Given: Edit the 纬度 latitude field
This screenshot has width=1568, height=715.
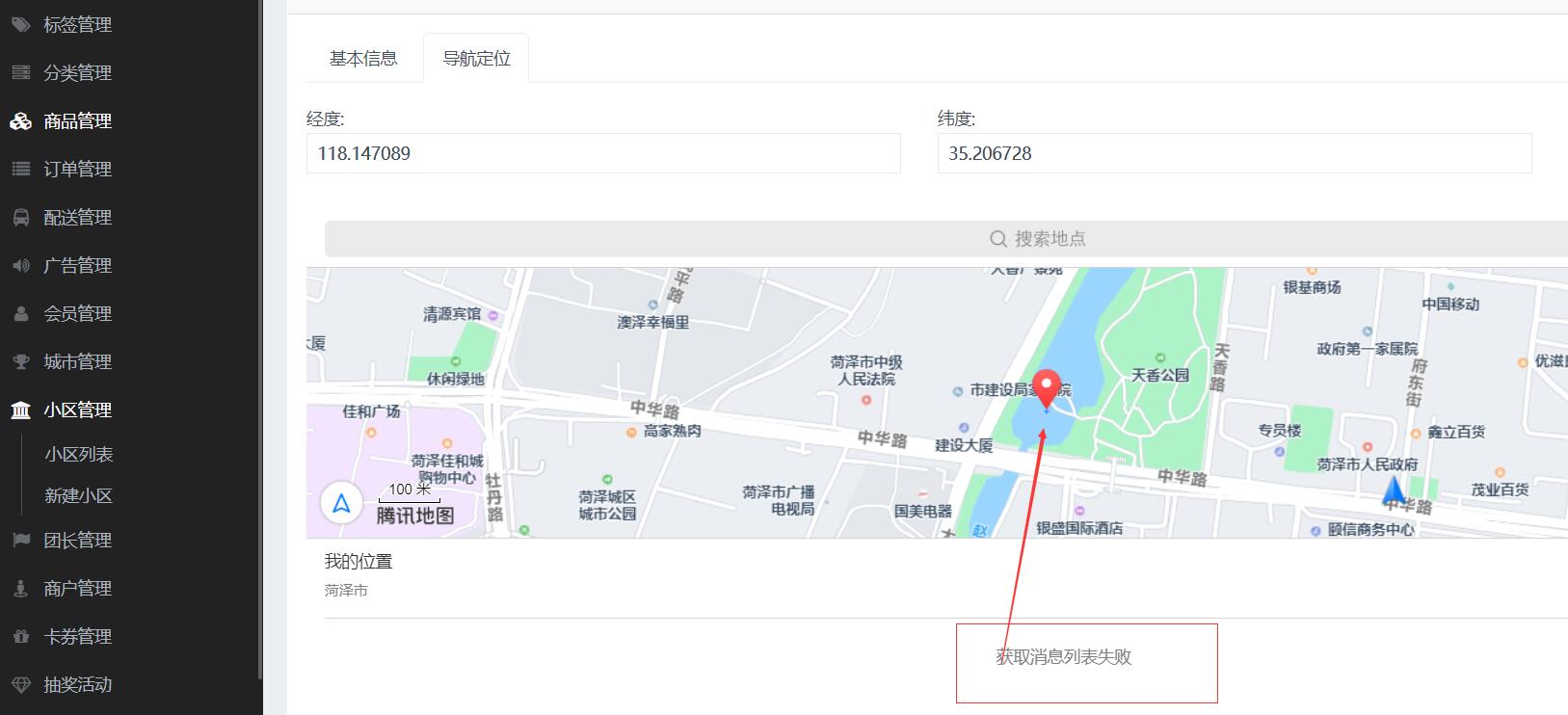Looking at the screenshot, I should tap(1234, 153).
